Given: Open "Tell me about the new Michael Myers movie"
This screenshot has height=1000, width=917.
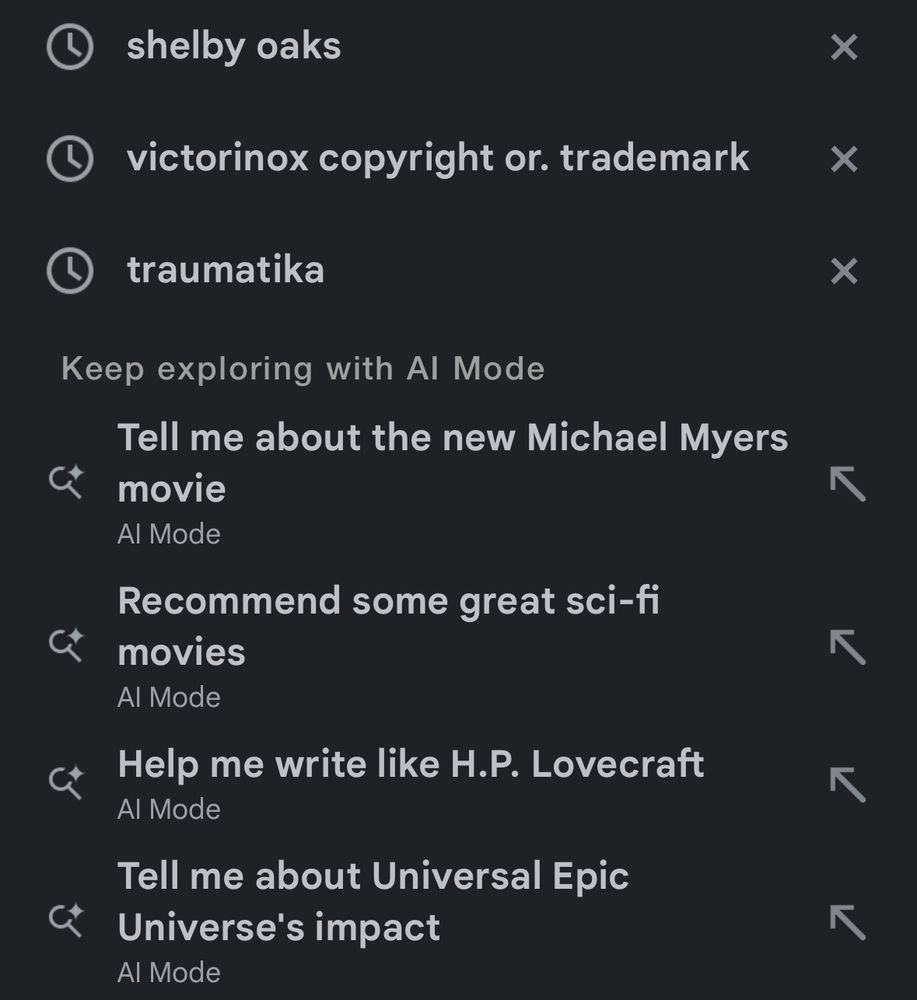Looking at the screenshot, I should (x=453, y=462).
